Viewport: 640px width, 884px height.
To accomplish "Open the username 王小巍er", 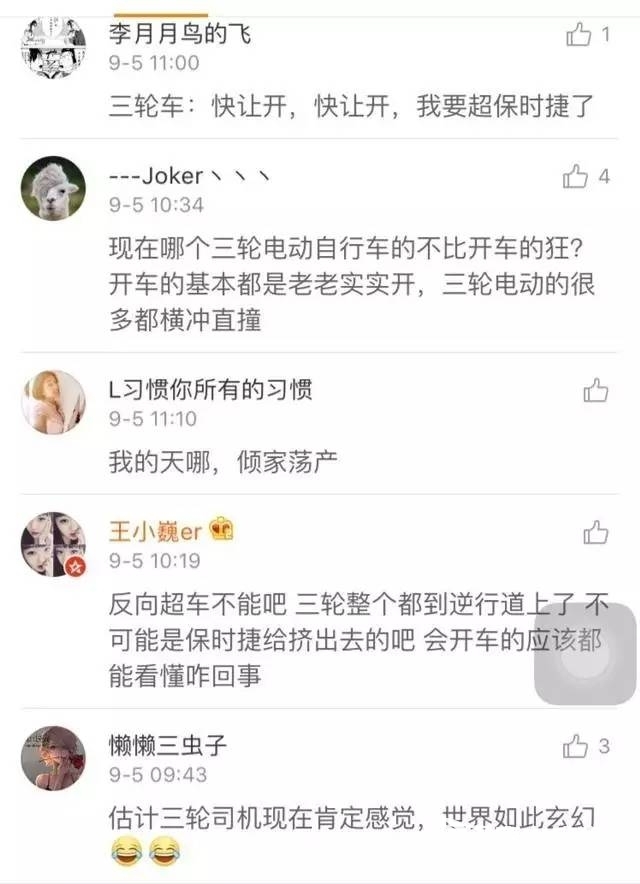I will pyautogui.click(x=156, y=531).
